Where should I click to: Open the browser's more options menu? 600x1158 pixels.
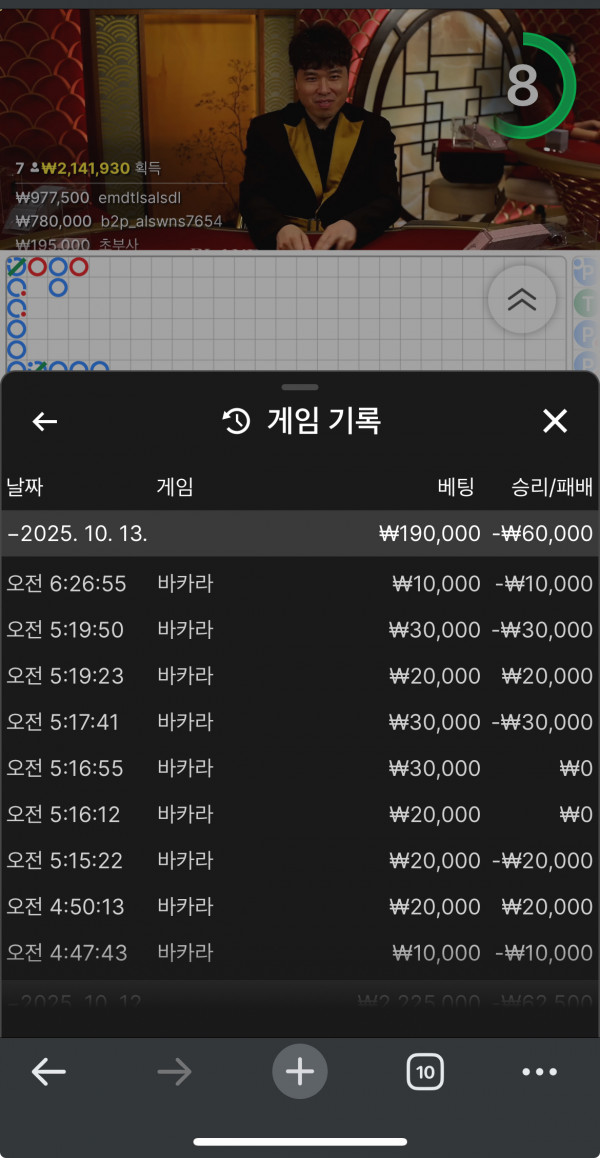point(540,1072)
